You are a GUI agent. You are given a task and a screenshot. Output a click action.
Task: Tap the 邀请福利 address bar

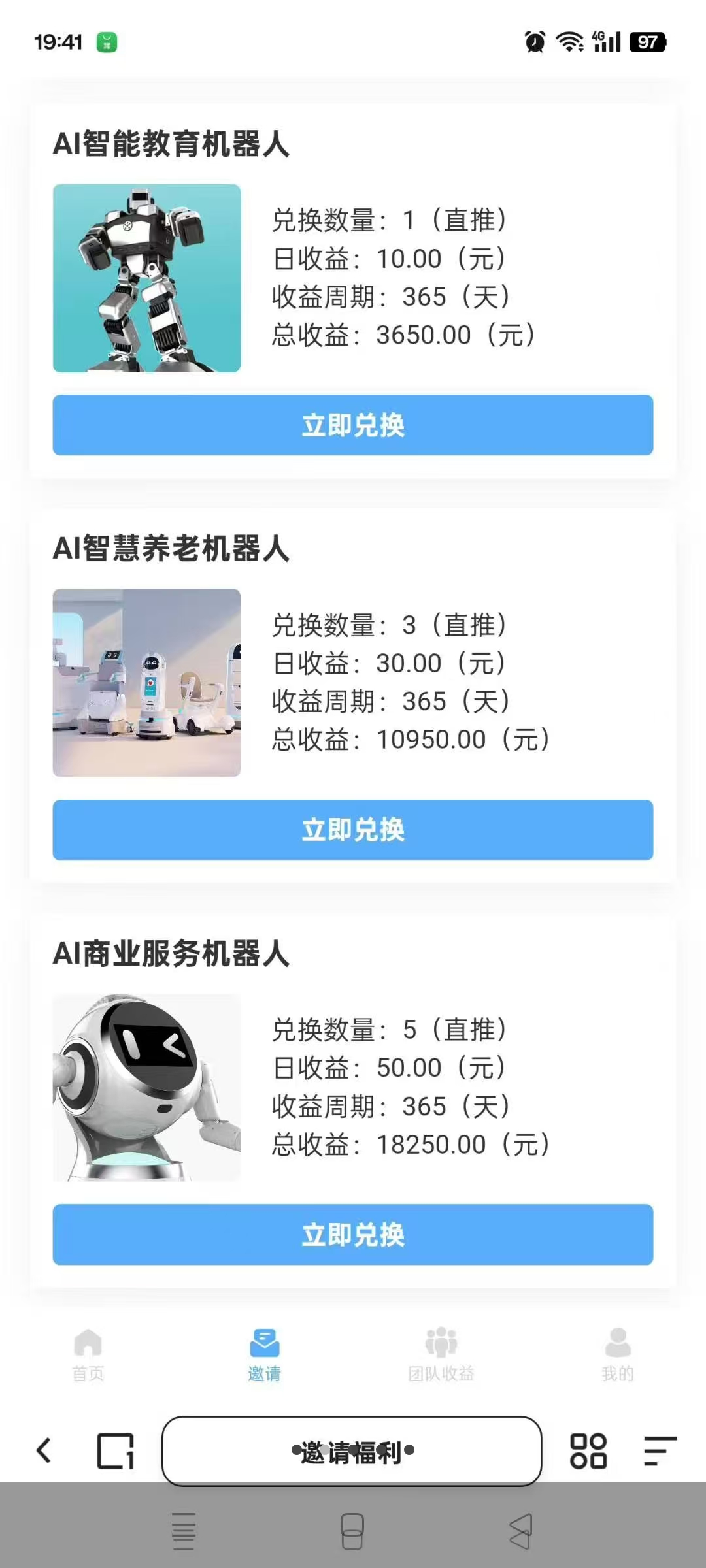tap(353, 1448)
